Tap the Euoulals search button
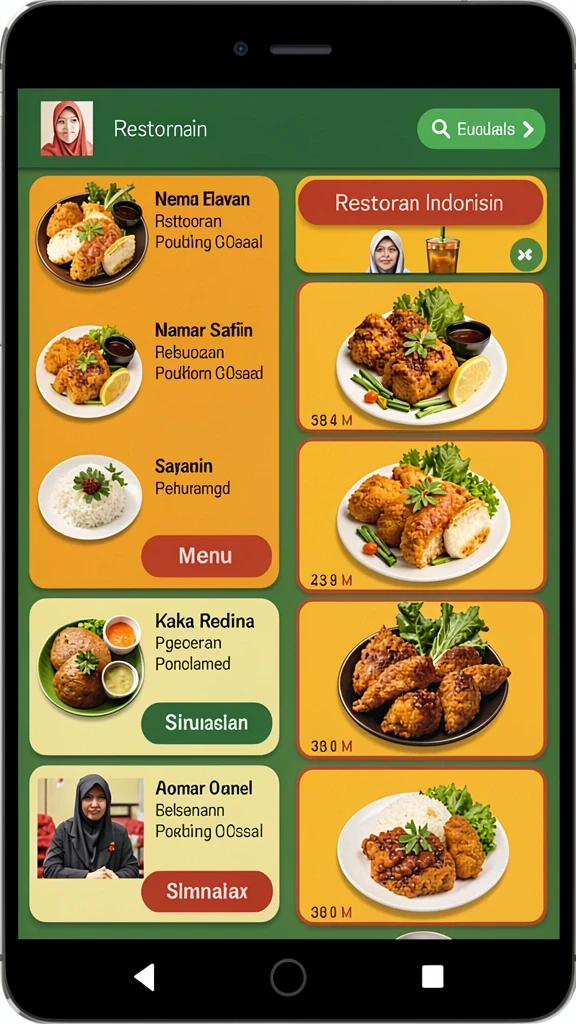 tap(481, 129)
